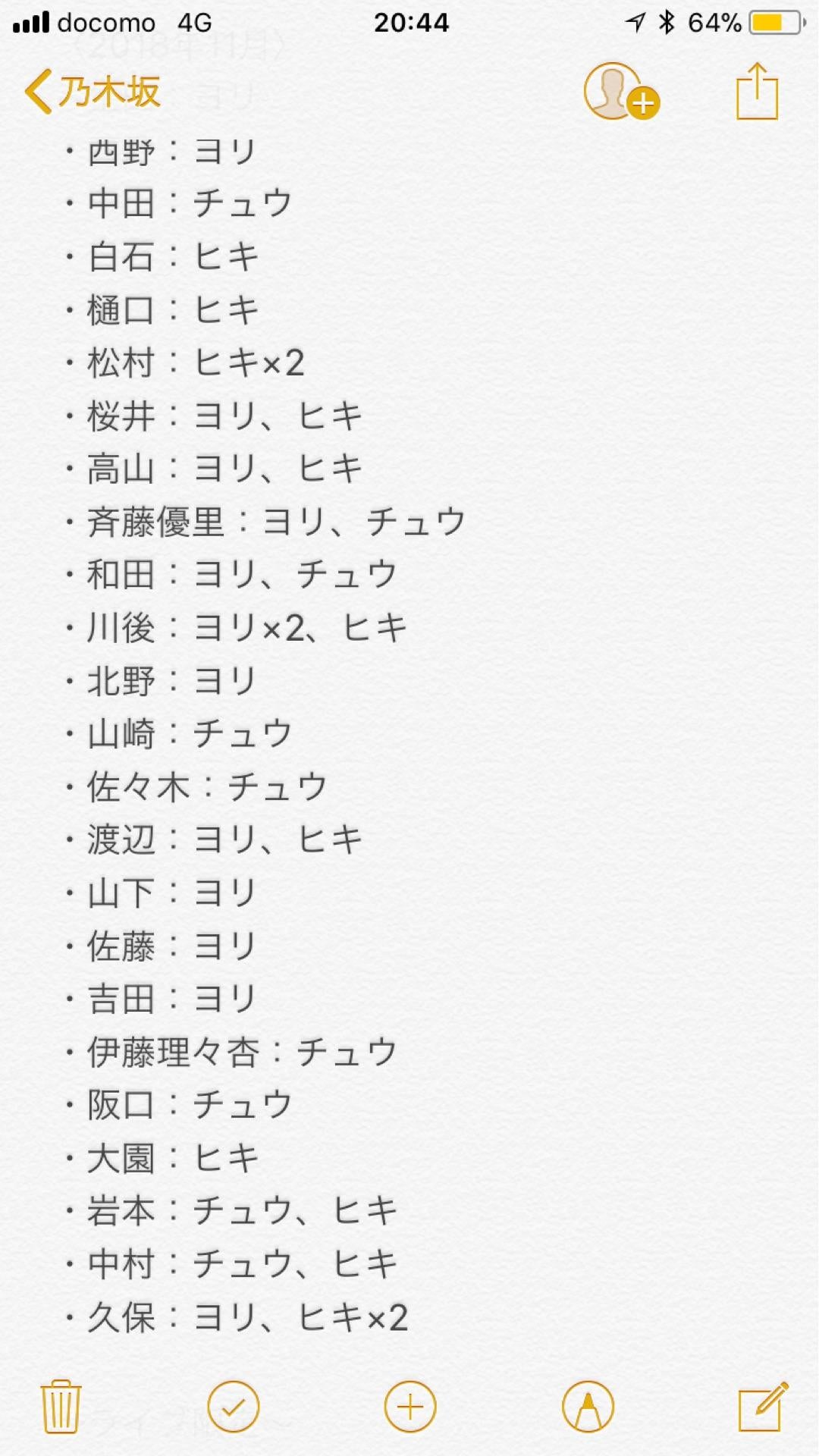Viewport: 819px width, 1456px height.
Task: Delete this note with the trash icon
Action: tap(61, 1407)
